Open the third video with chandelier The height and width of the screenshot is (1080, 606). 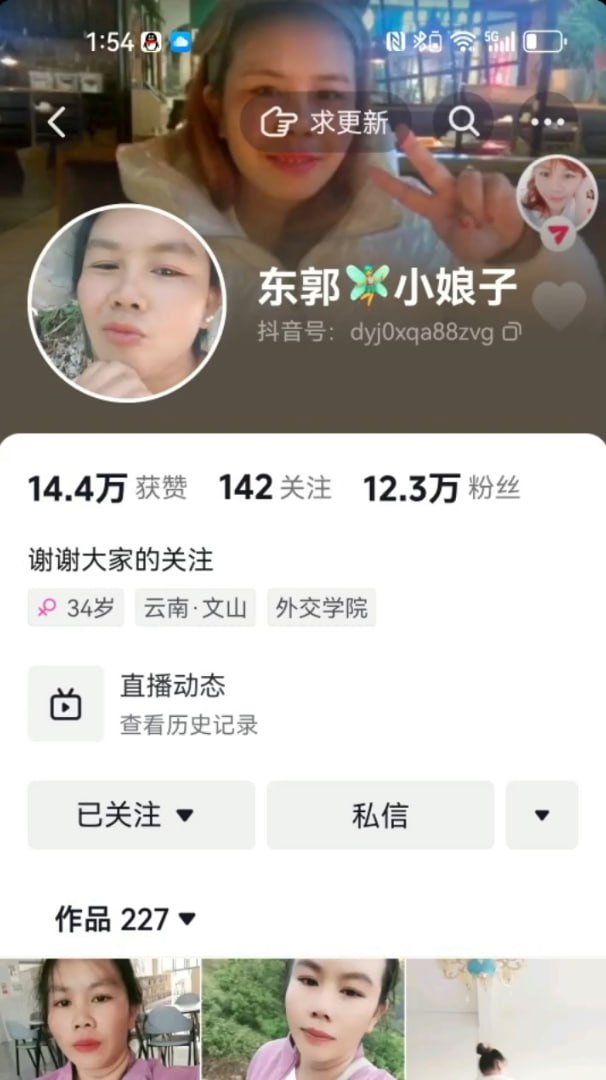(x=506, y=1019)
